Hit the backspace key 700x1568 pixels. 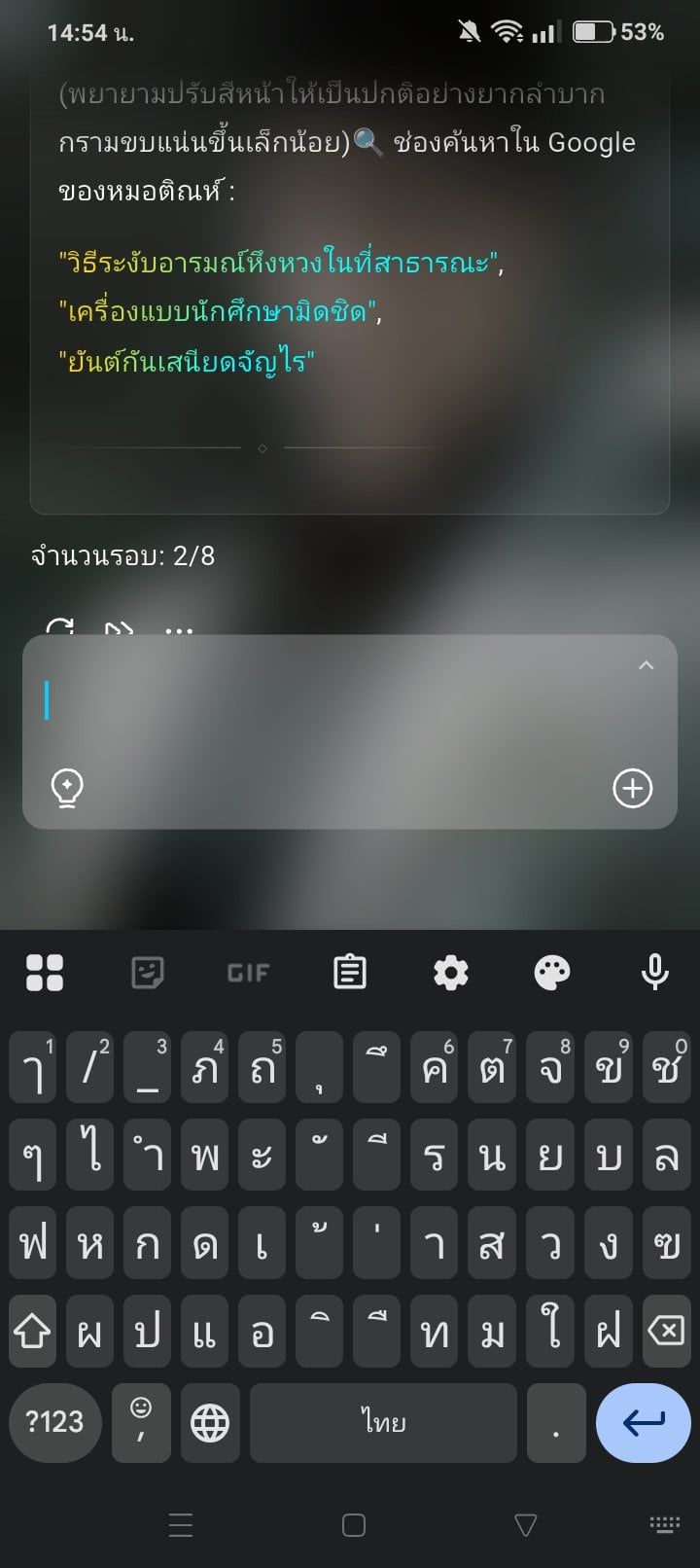pyautogui.click(x=666, y=1331)
